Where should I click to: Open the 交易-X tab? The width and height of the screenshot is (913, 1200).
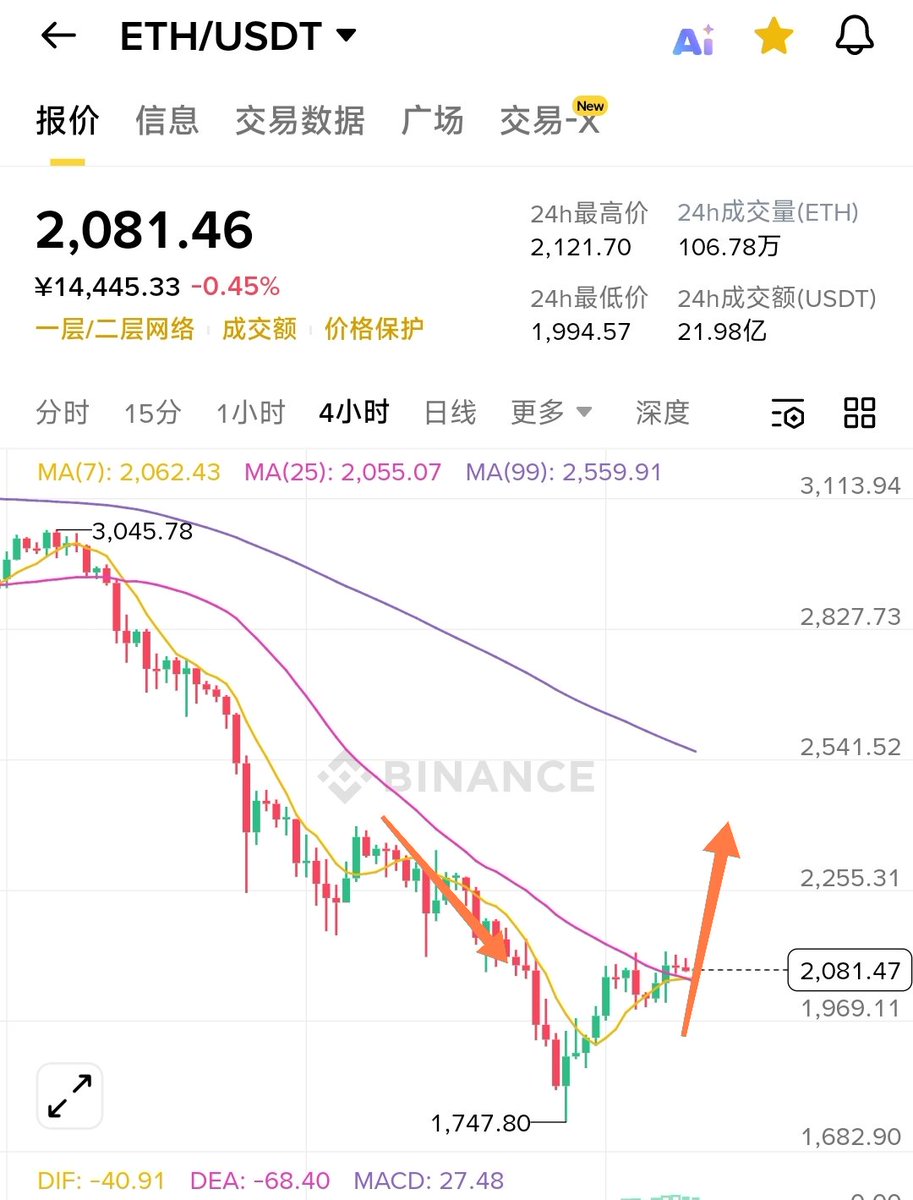point(550,120)
